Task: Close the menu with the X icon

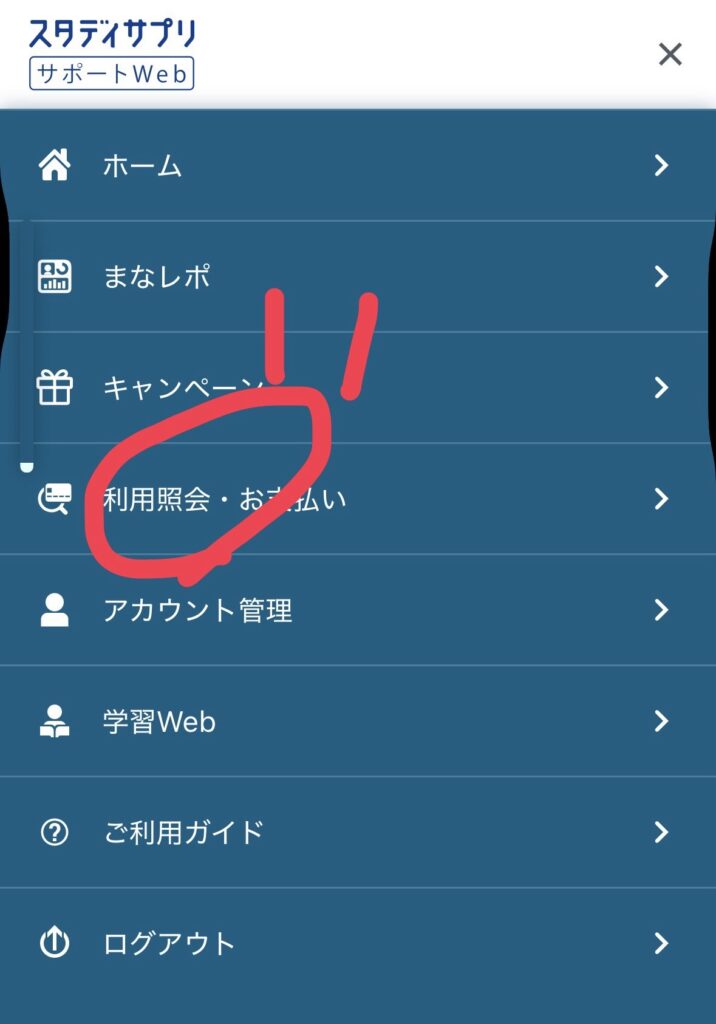Action: 670,54
